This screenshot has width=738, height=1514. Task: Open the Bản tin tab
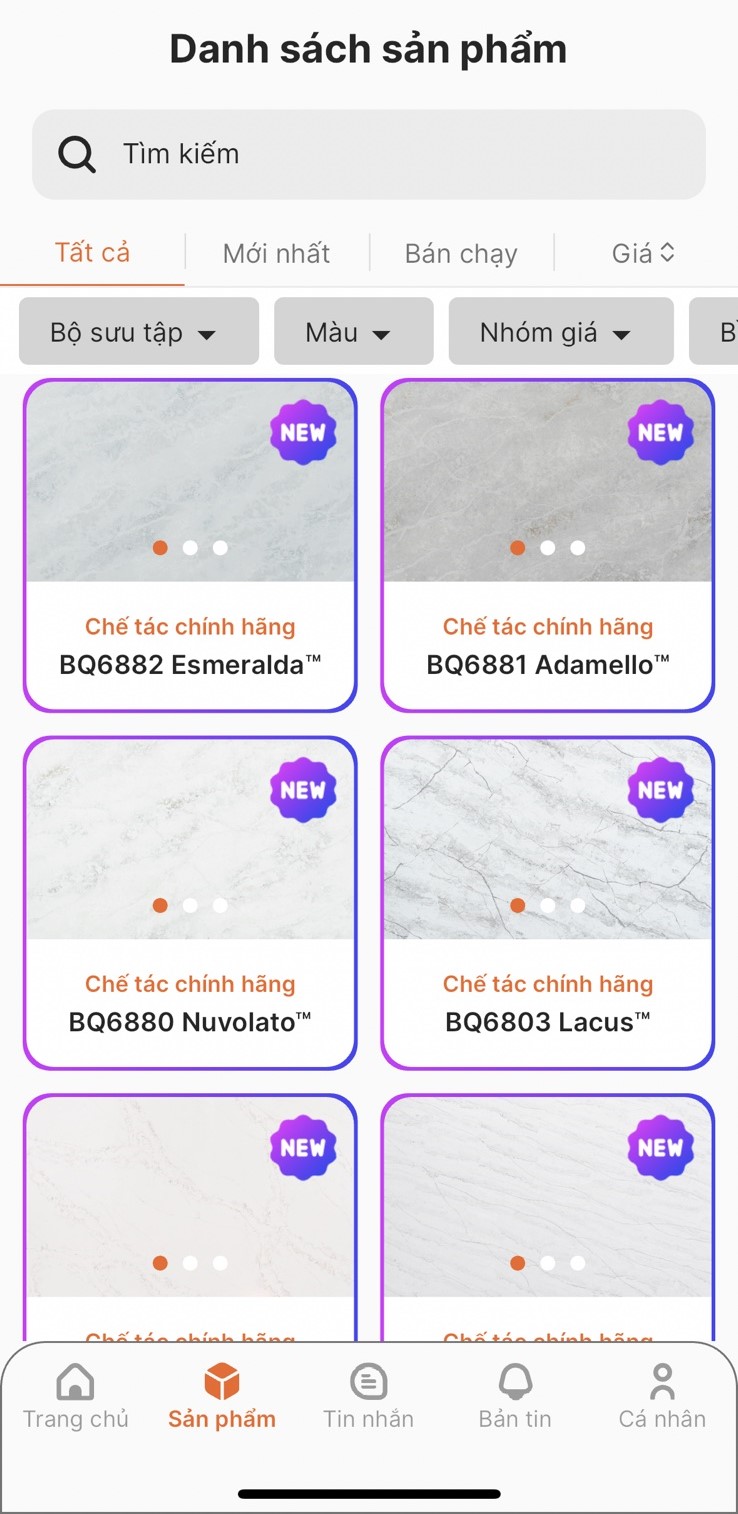[515, 1398]
